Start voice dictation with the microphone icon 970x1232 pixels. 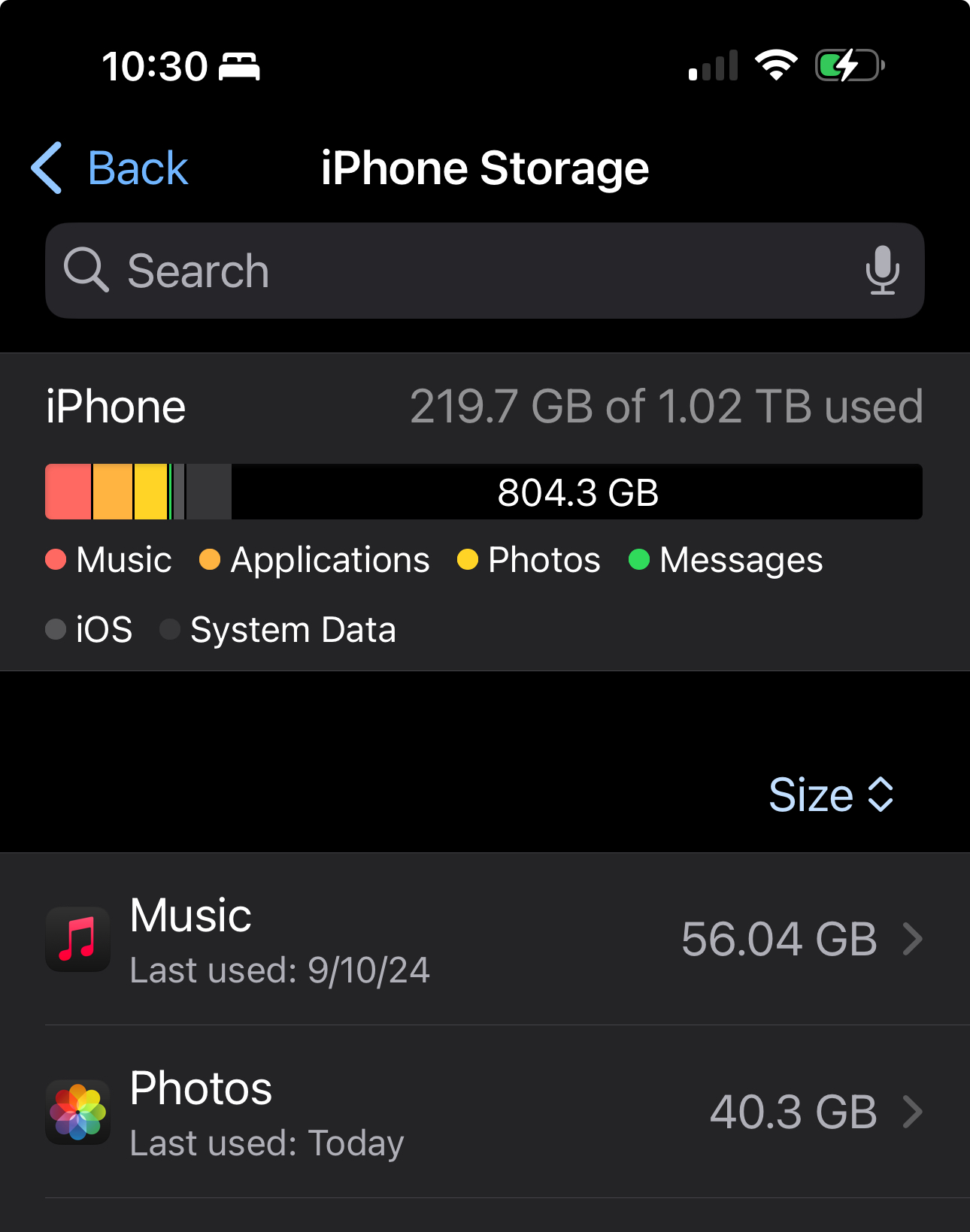[x=882, y=270]
